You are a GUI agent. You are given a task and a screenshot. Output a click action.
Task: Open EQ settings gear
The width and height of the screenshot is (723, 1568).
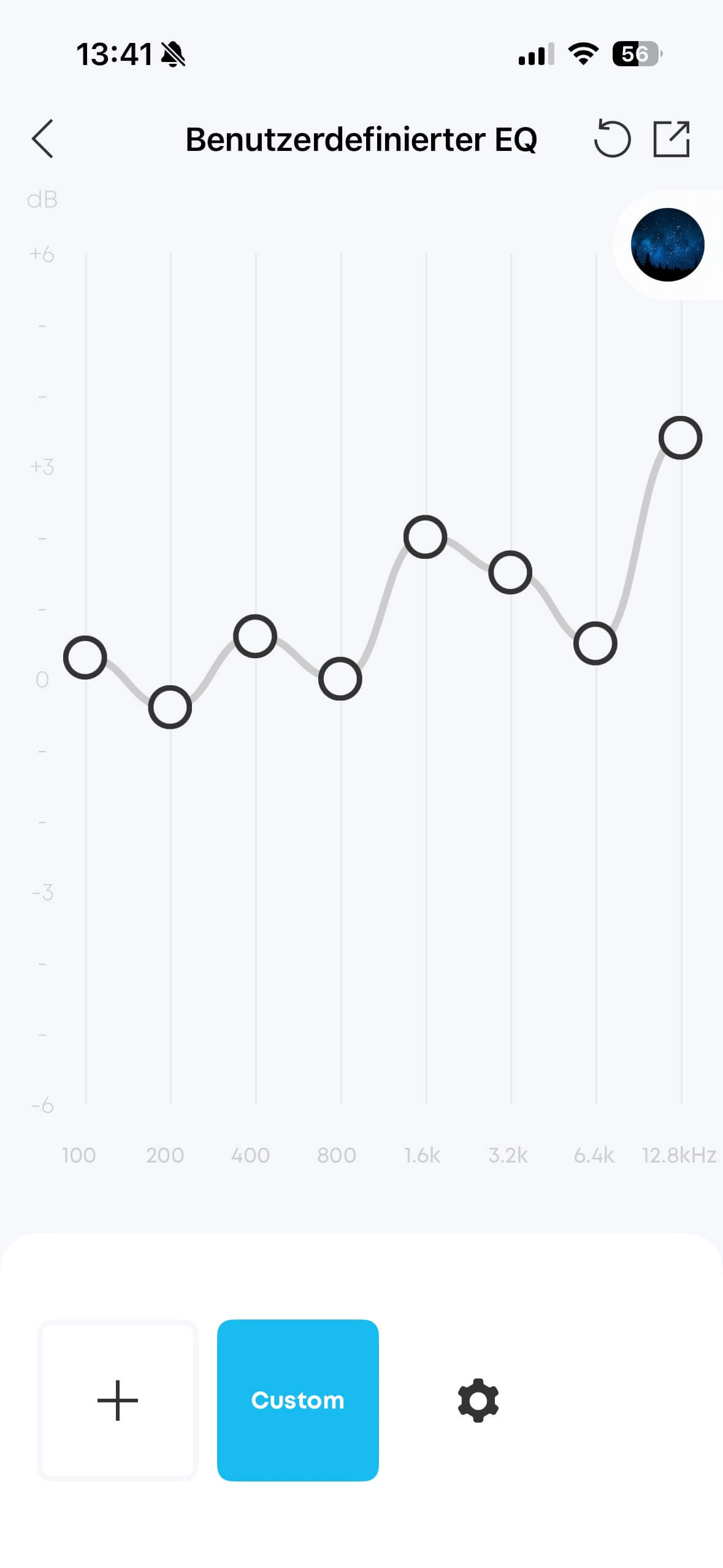click(x=478, y=1400)
